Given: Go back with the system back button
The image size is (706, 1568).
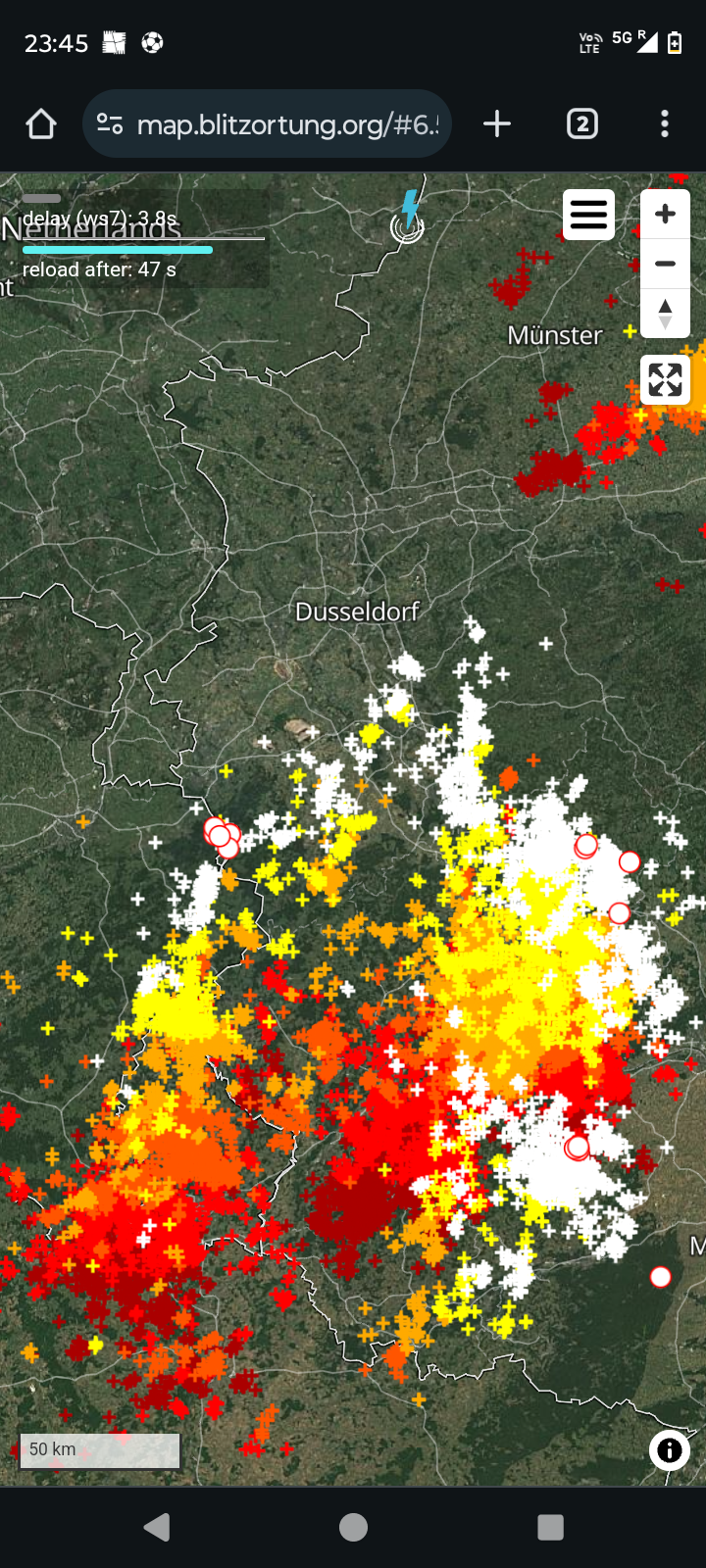Looking at the screenshot, I should 157,1527.
